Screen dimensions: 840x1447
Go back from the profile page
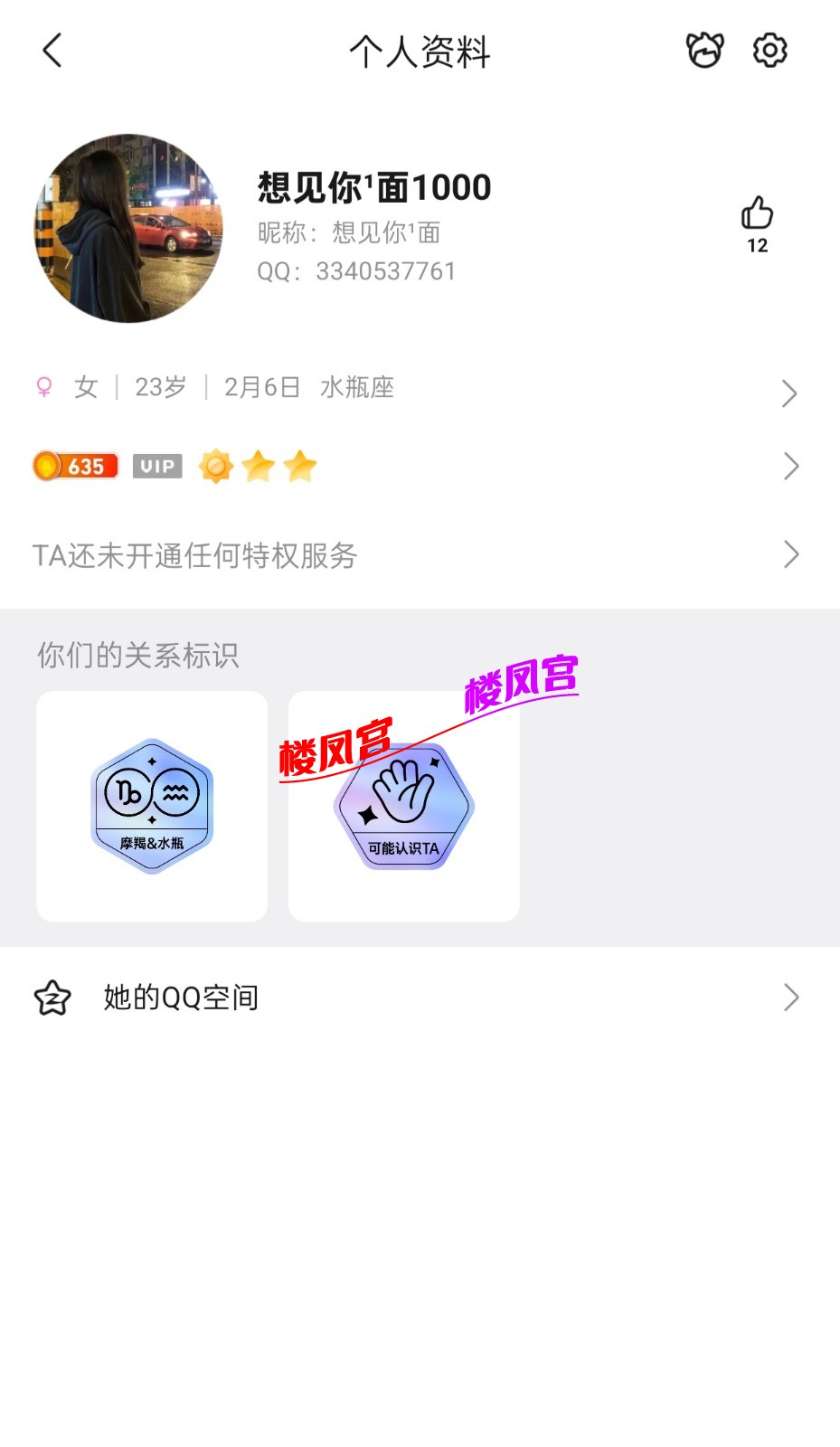click(52, 51)
